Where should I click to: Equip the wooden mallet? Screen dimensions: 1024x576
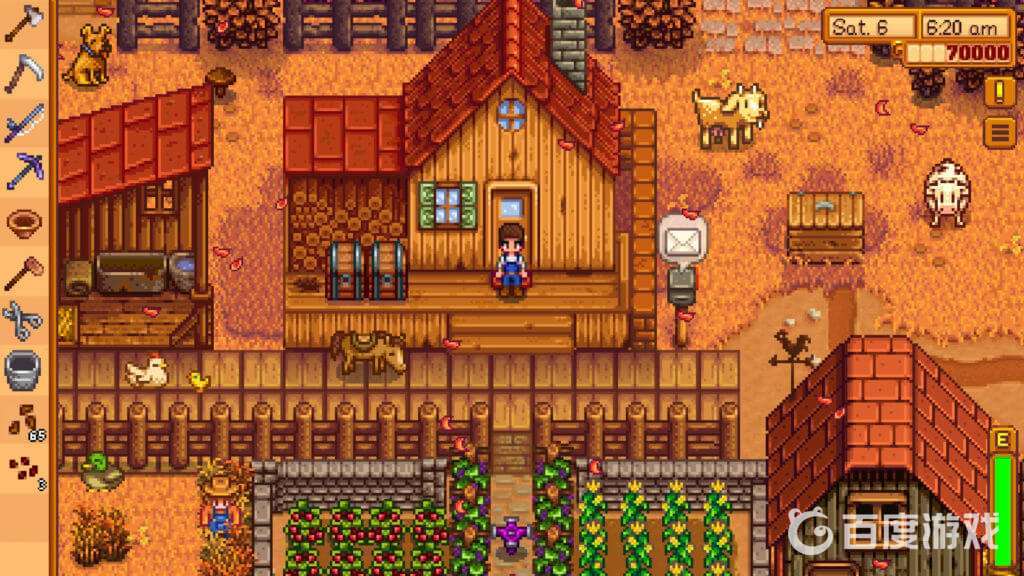22,270
